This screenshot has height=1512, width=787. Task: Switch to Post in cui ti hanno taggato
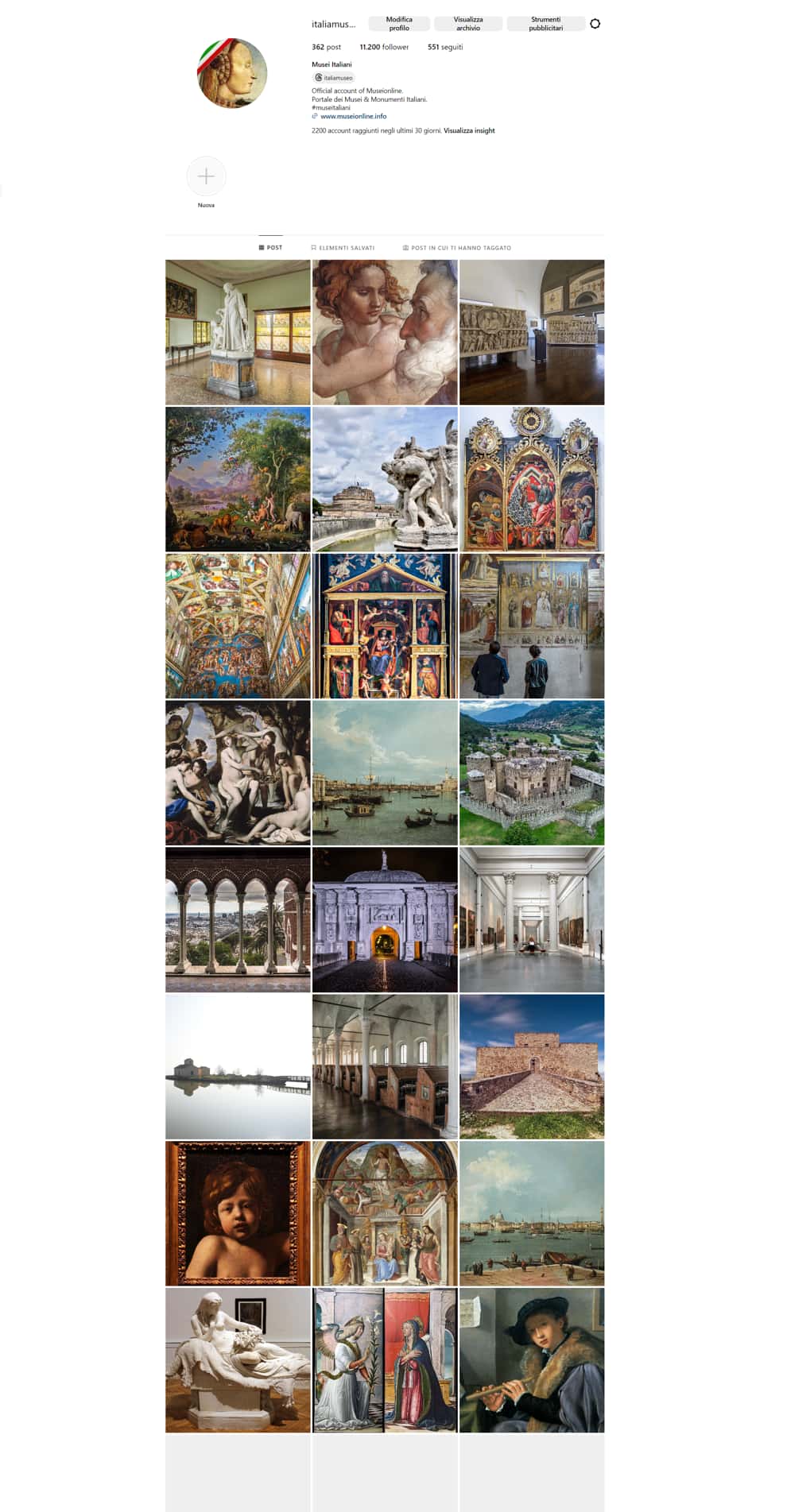(456, 248)
